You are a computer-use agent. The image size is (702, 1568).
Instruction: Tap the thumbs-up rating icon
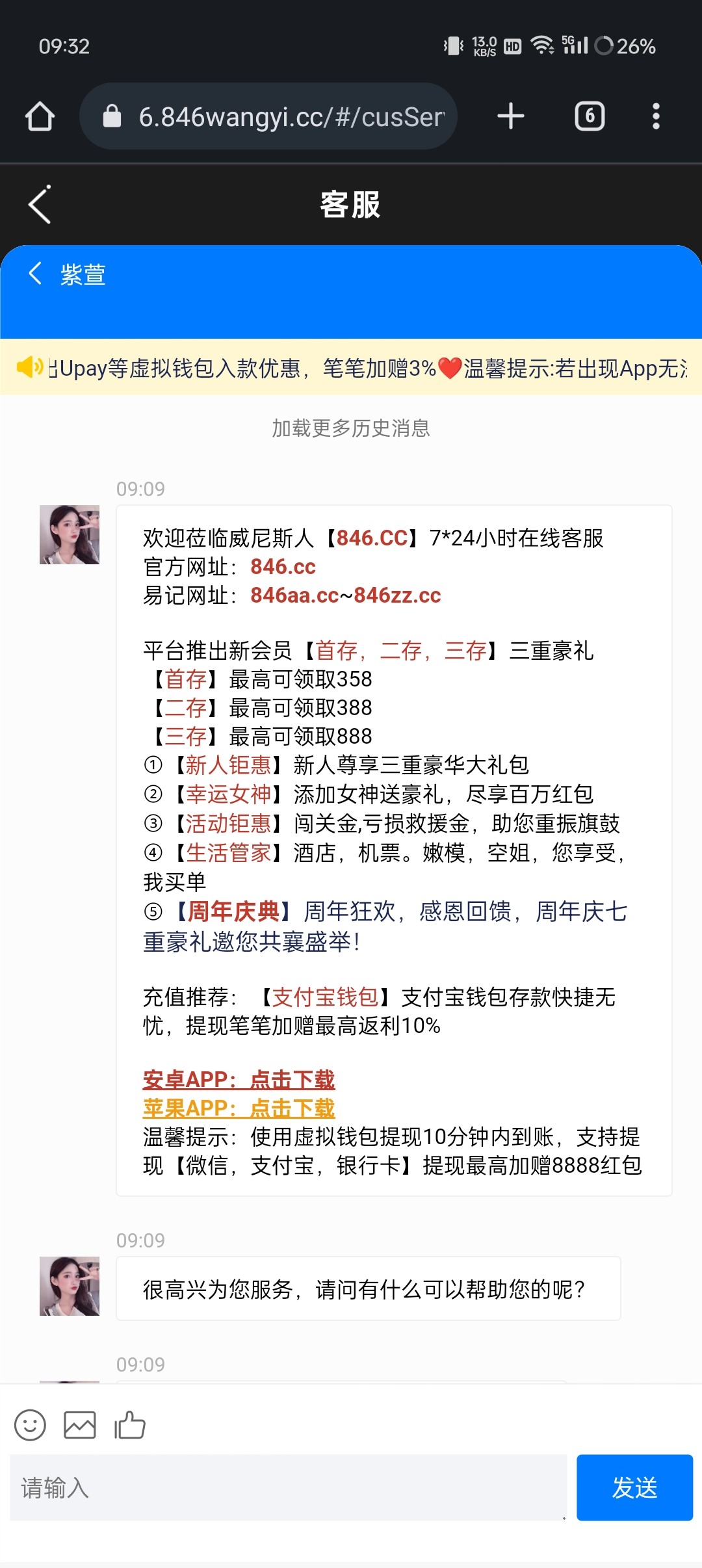tap(130, 1425)
